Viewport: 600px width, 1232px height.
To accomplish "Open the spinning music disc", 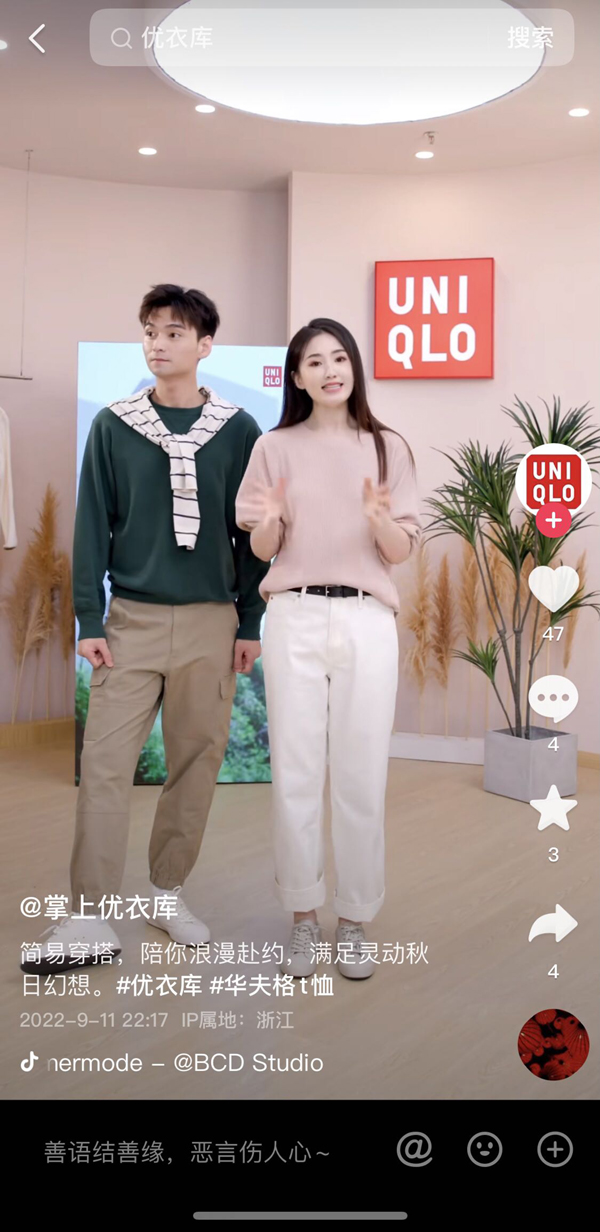I will pyautogui.click(x=553, y=1044).
